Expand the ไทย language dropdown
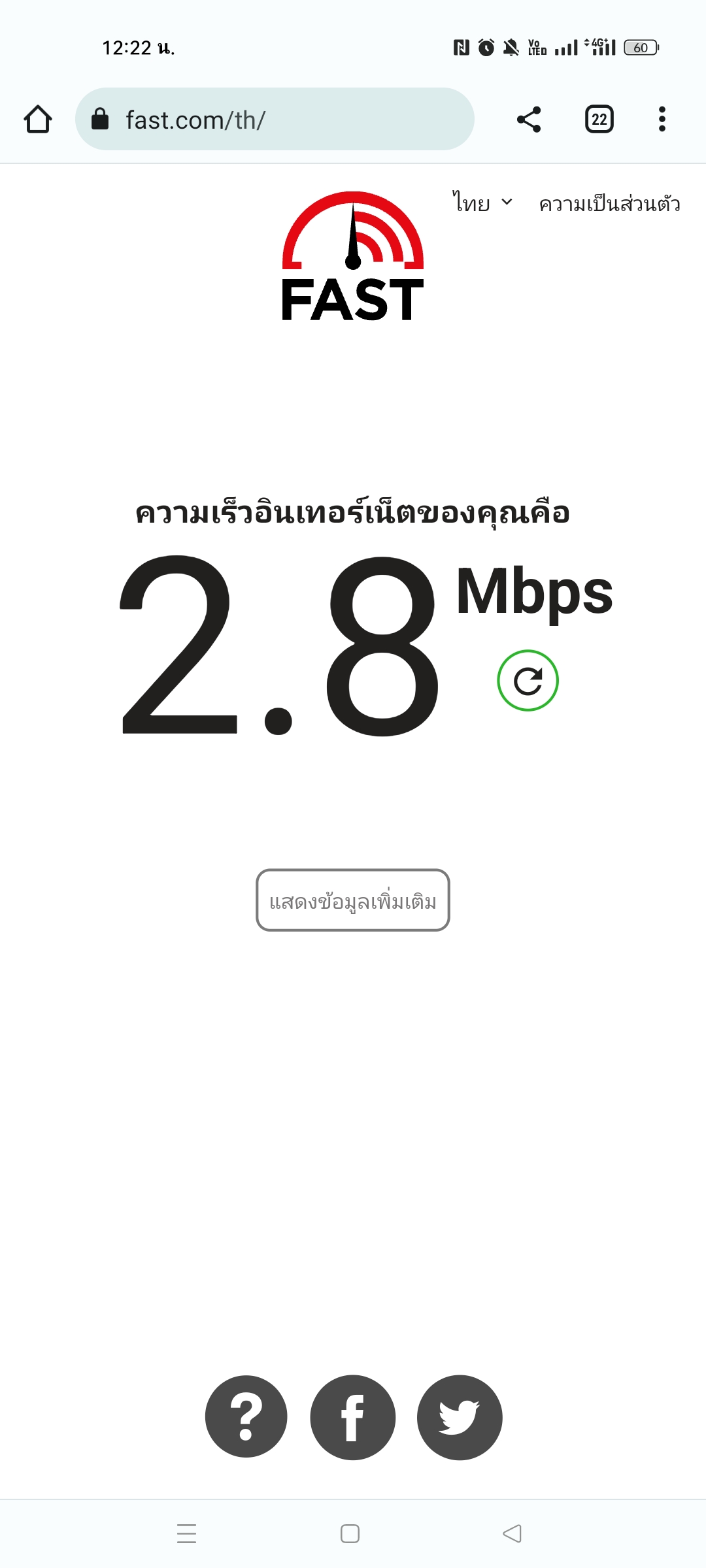Image resolution: width=706 pixels, height=1568 pixels. tap(482, 203)
